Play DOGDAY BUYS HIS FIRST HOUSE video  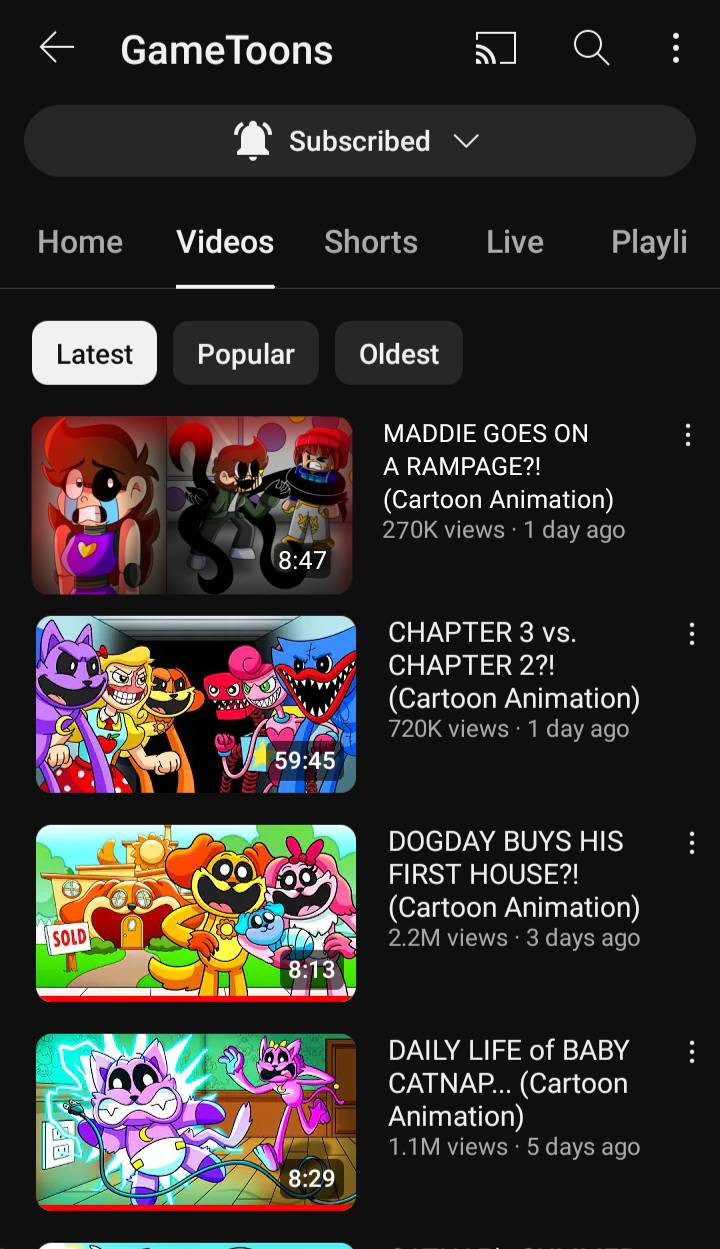pyautogui.click(x=196, y=912)
